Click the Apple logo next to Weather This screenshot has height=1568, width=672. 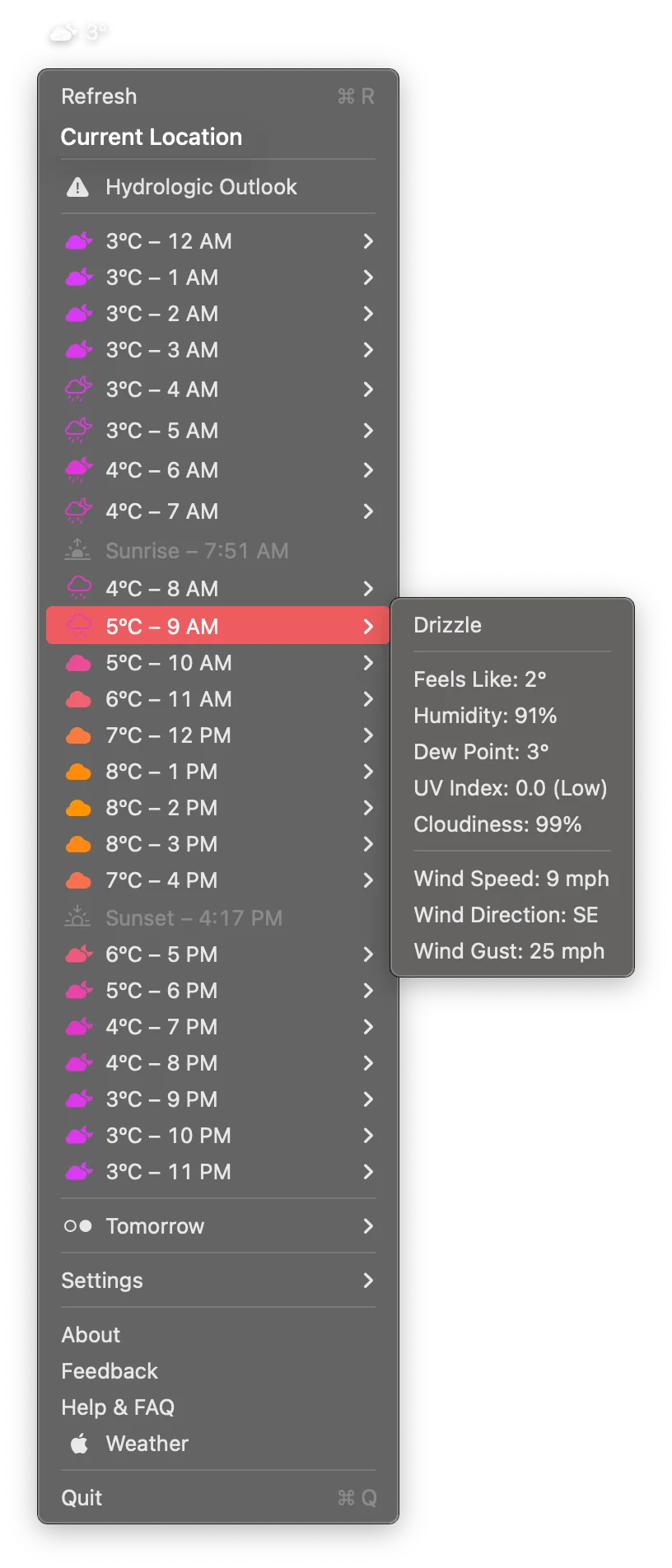(x=78, y=1444)
